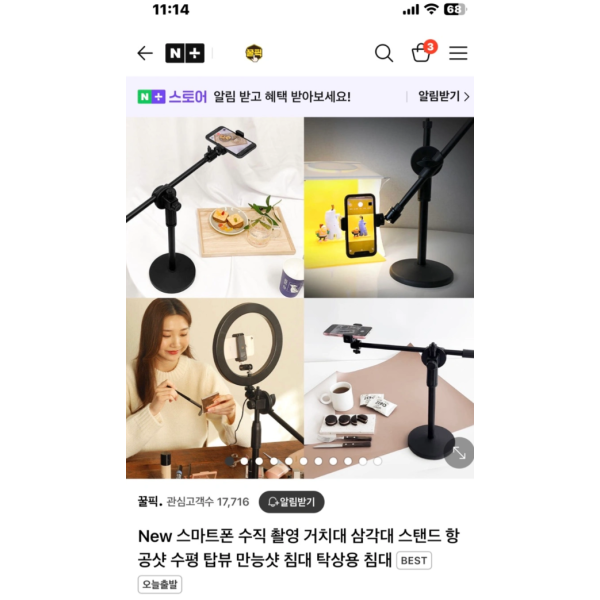Open the search icon
The width and height of the screenshot is (600, 600).
tap(384, 54)
